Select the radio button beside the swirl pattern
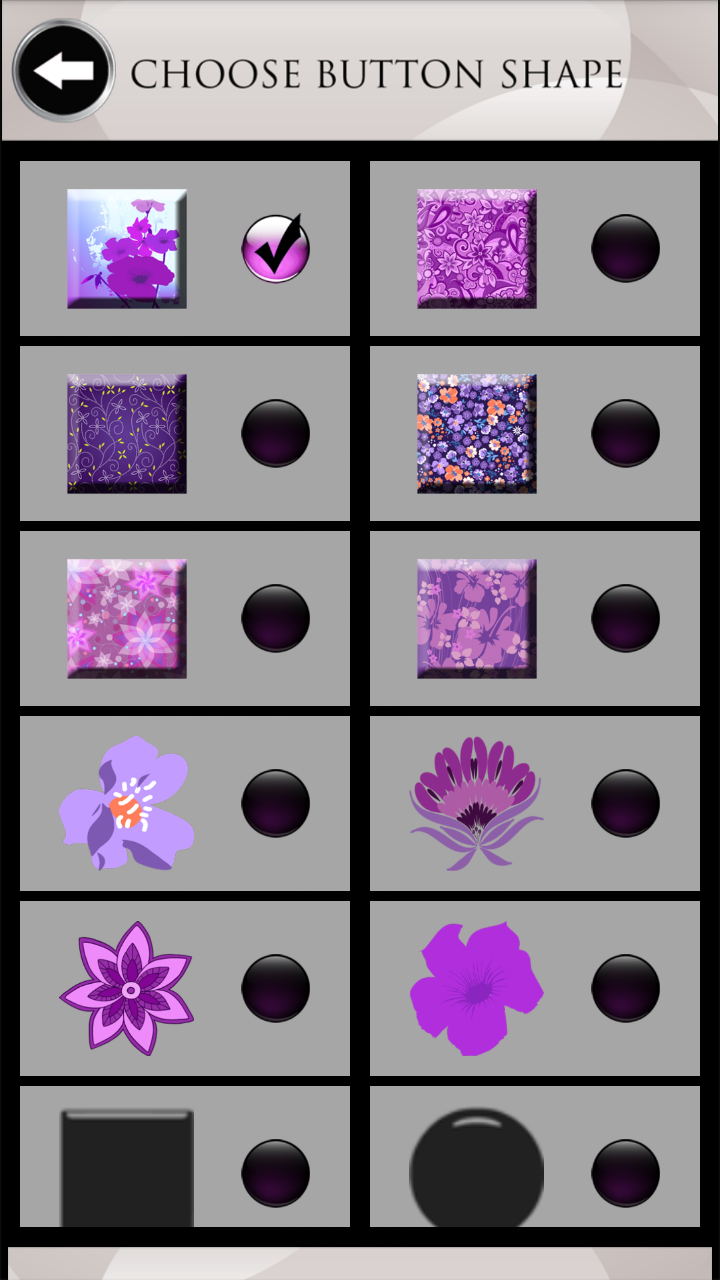This screenshot has height=1280, width=720. pos(625,247)
